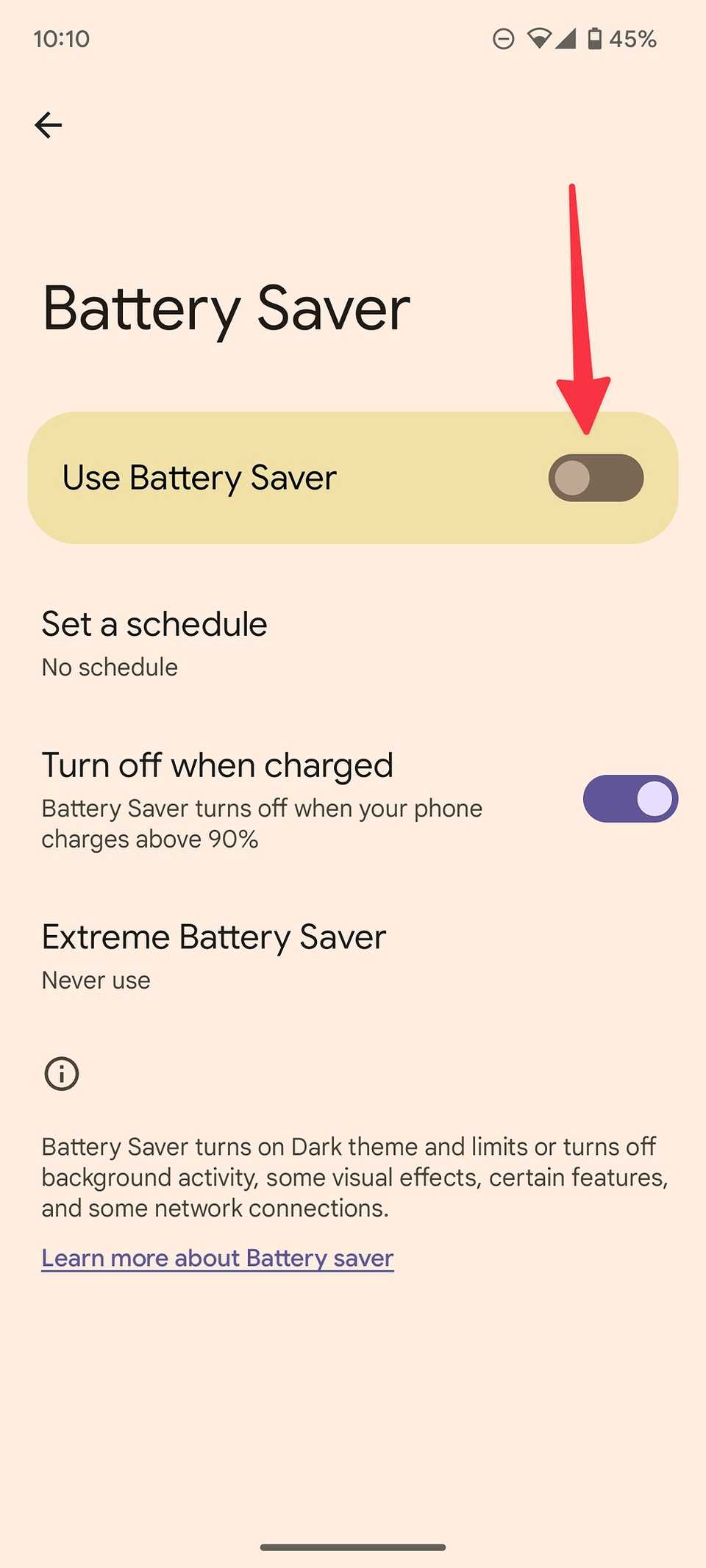The image size is (706, 1568).
Task: Disable the Turn off when charged switch
Action: (x=630, y=798)
